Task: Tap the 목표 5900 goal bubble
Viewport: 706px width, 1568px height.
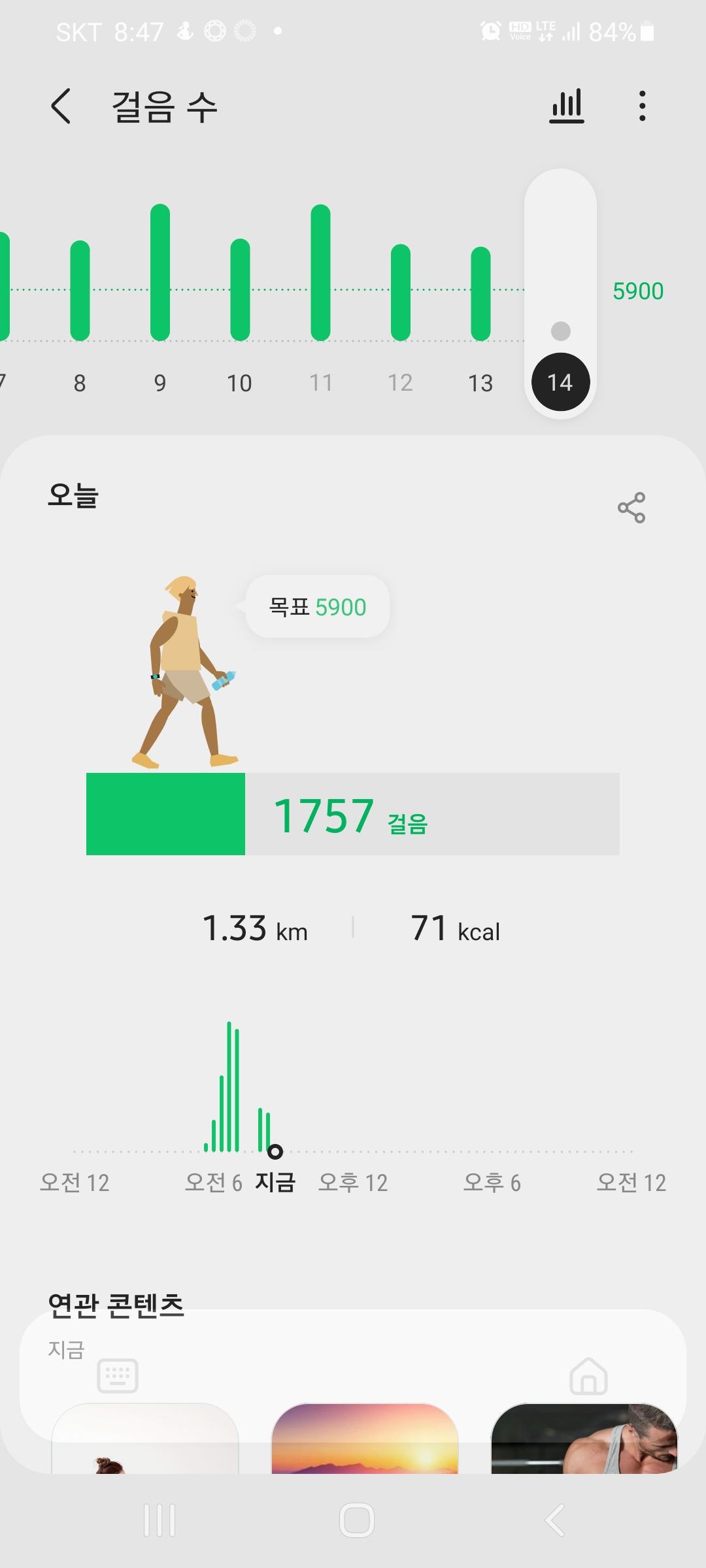Action: click(318, 607)
